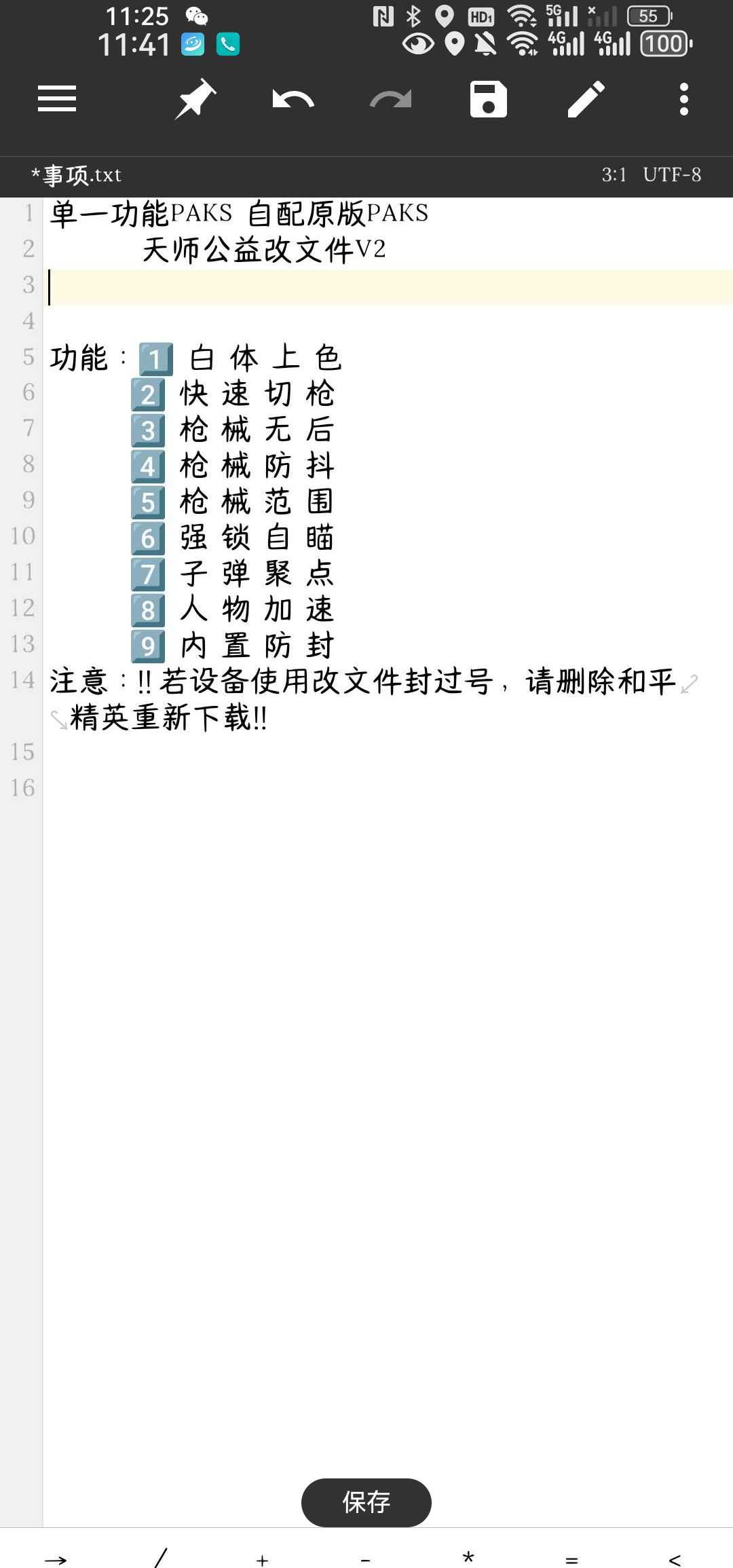
Task: Insert a slash from the symbol bar
Action: pyautogui.click(x=160, y=1558)
